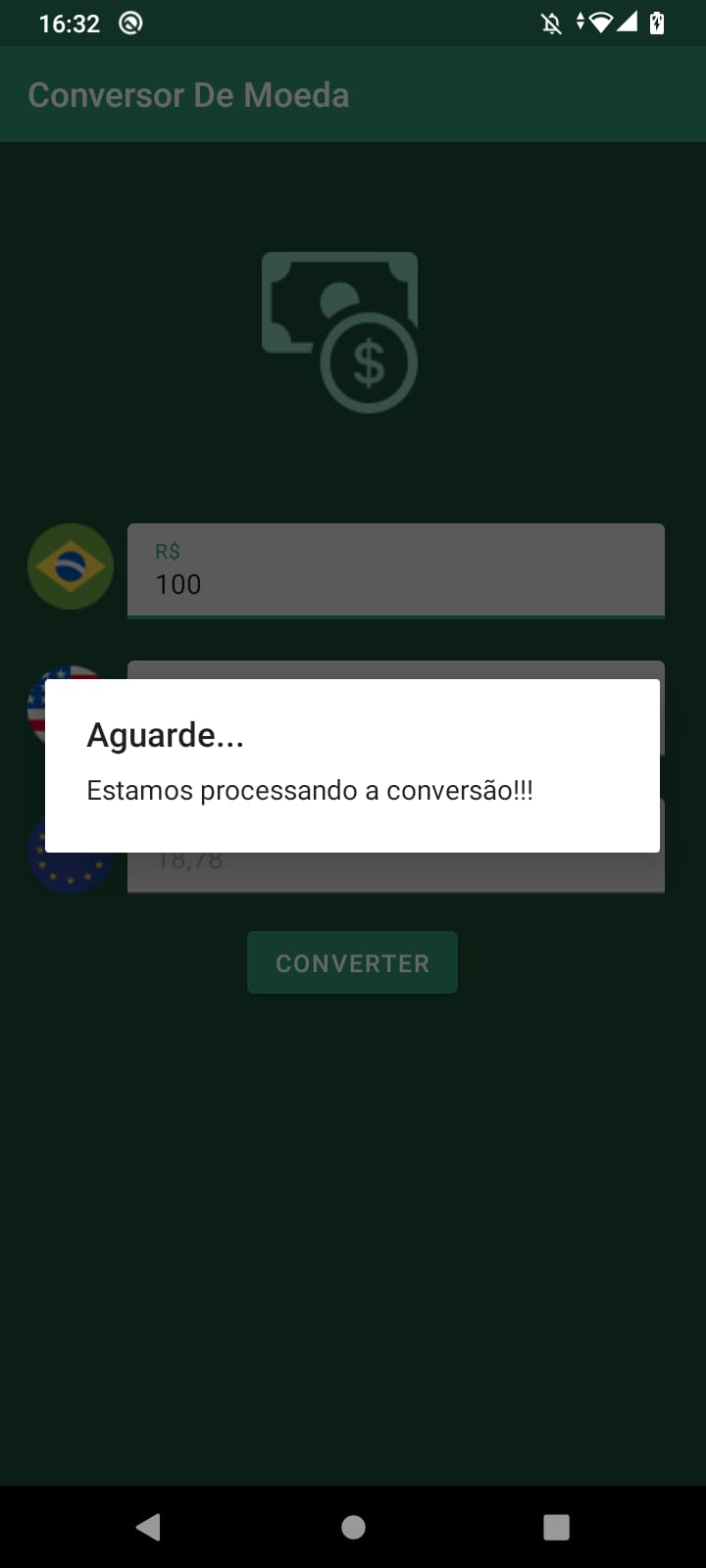Click the Conversor De Moeda title bar
706x1568 pixels.
(189, 94)
